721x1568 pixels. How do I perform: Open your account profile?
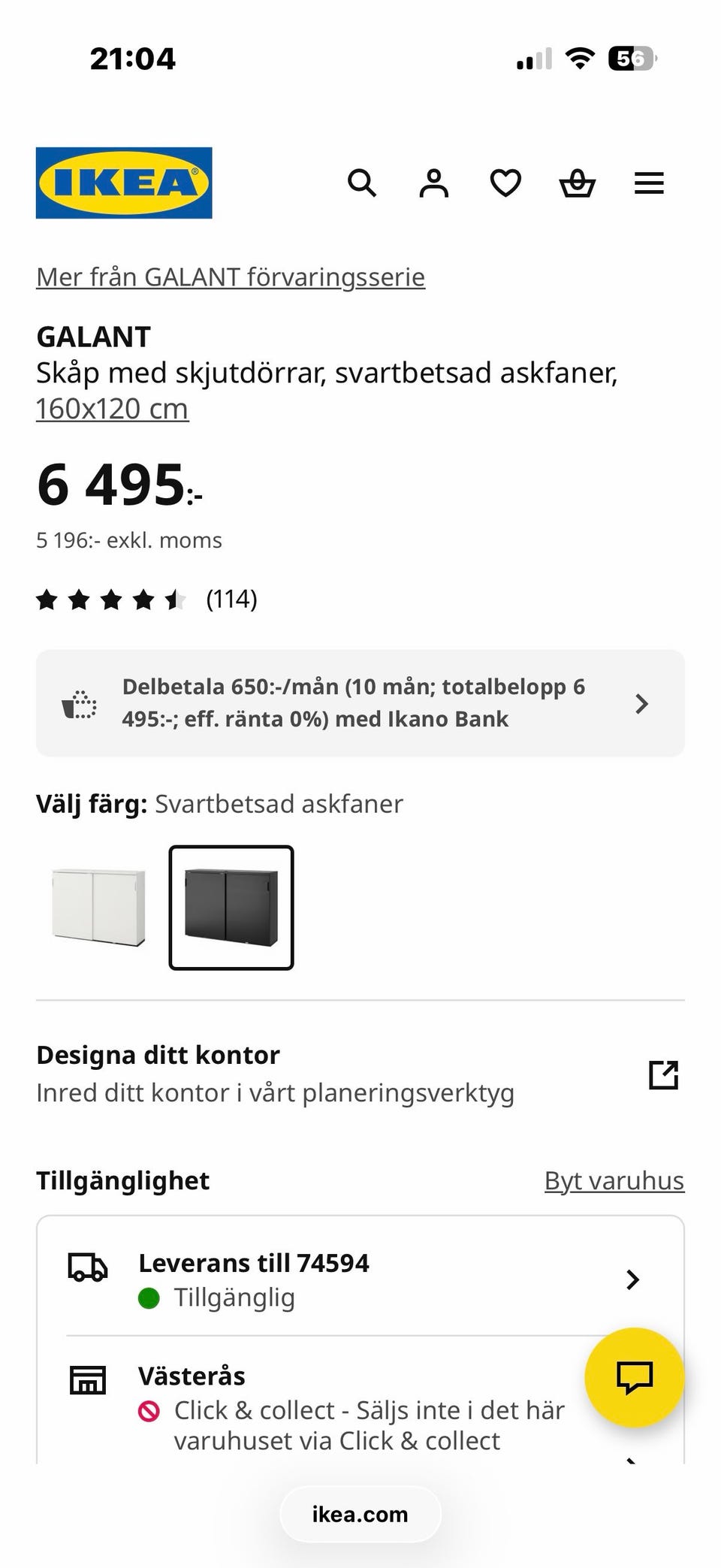434,183
